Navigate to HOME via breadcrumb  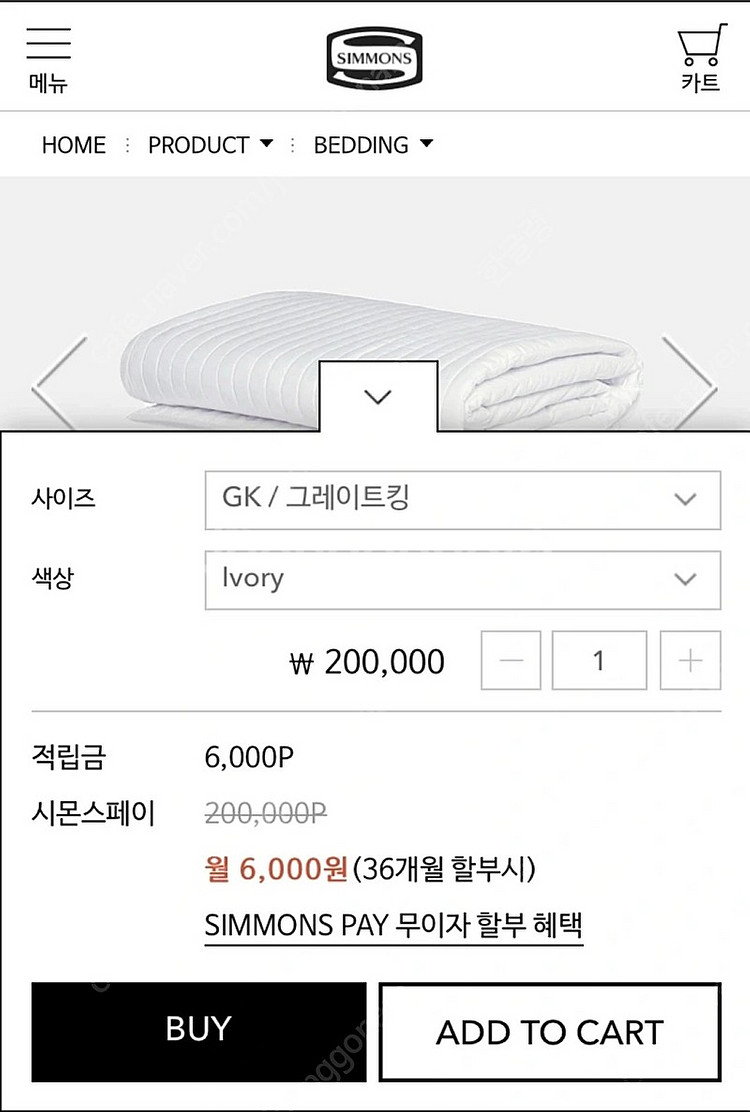tap(72, 145)
